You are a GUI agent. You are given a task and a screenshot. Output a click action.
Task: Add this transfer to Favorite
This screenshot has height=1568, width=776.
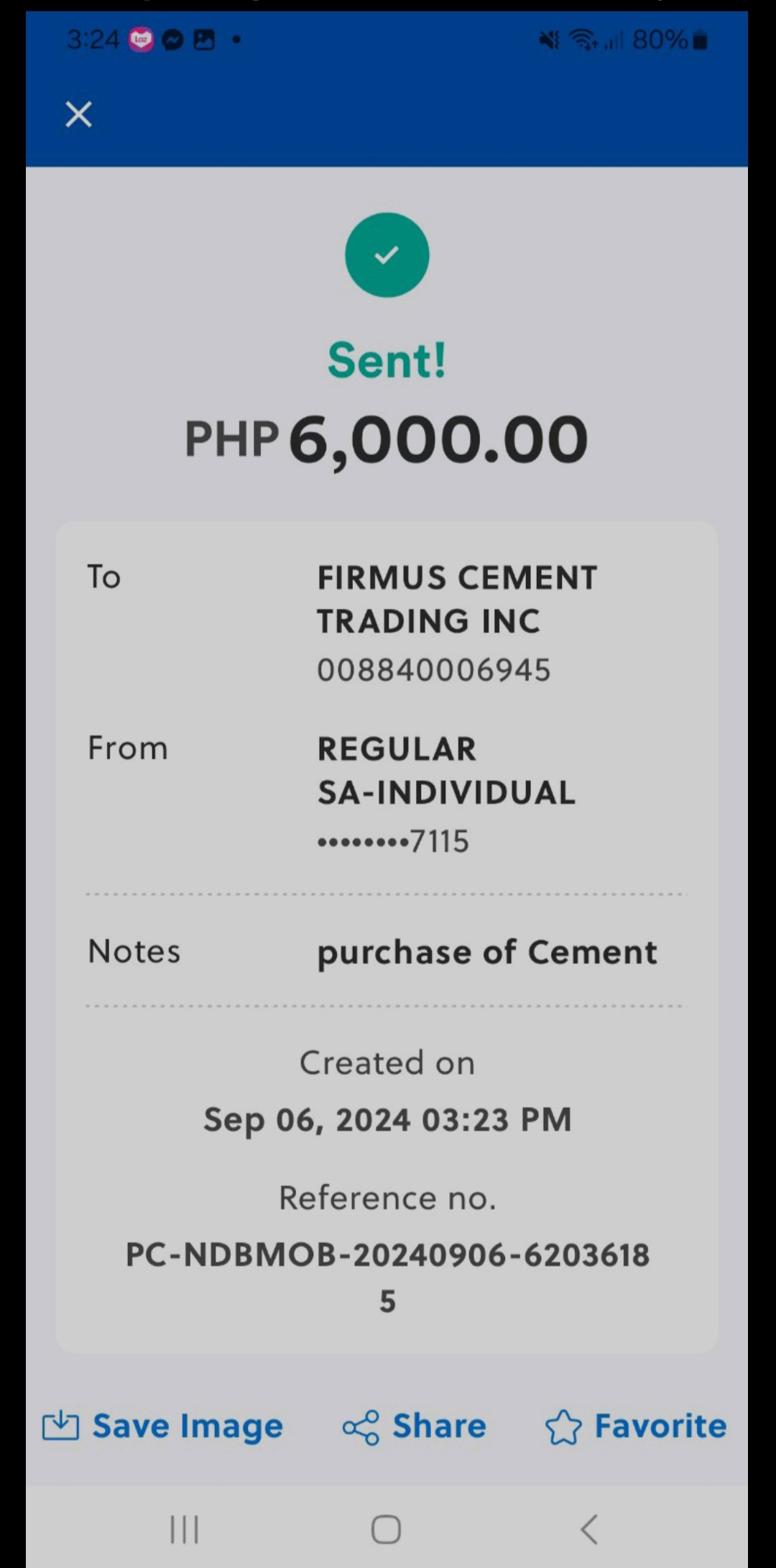click(x=636, y=1426)
